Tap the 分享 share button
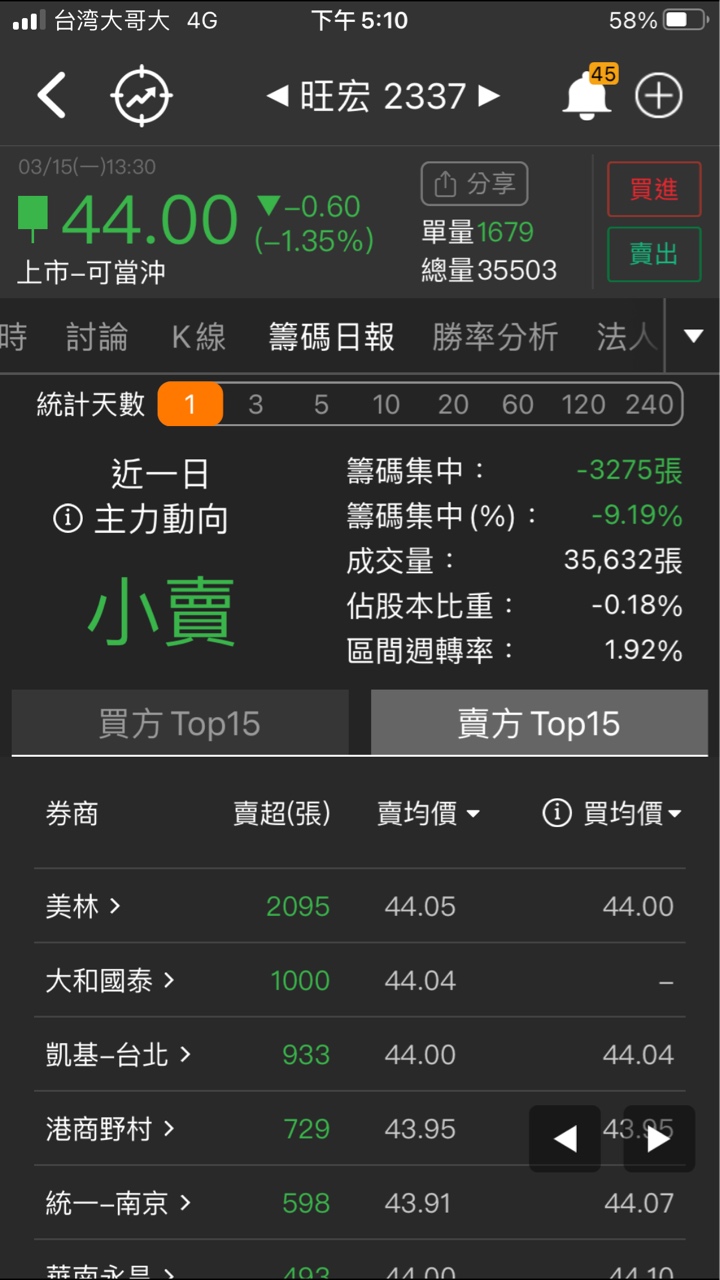 [474, 184]
